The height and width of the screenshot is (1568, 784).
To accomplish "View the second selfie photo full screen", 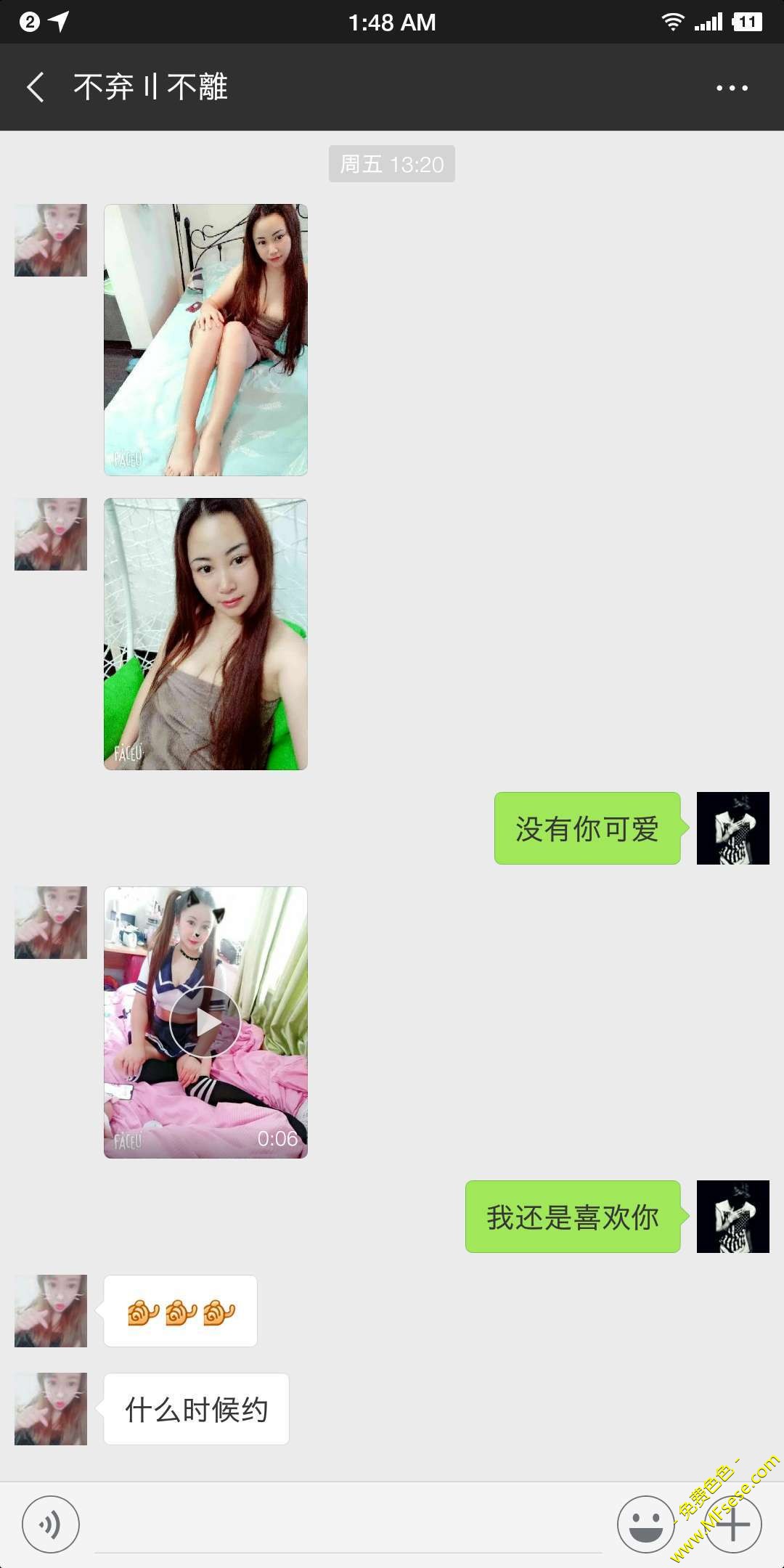I will (x=205, y=634).
